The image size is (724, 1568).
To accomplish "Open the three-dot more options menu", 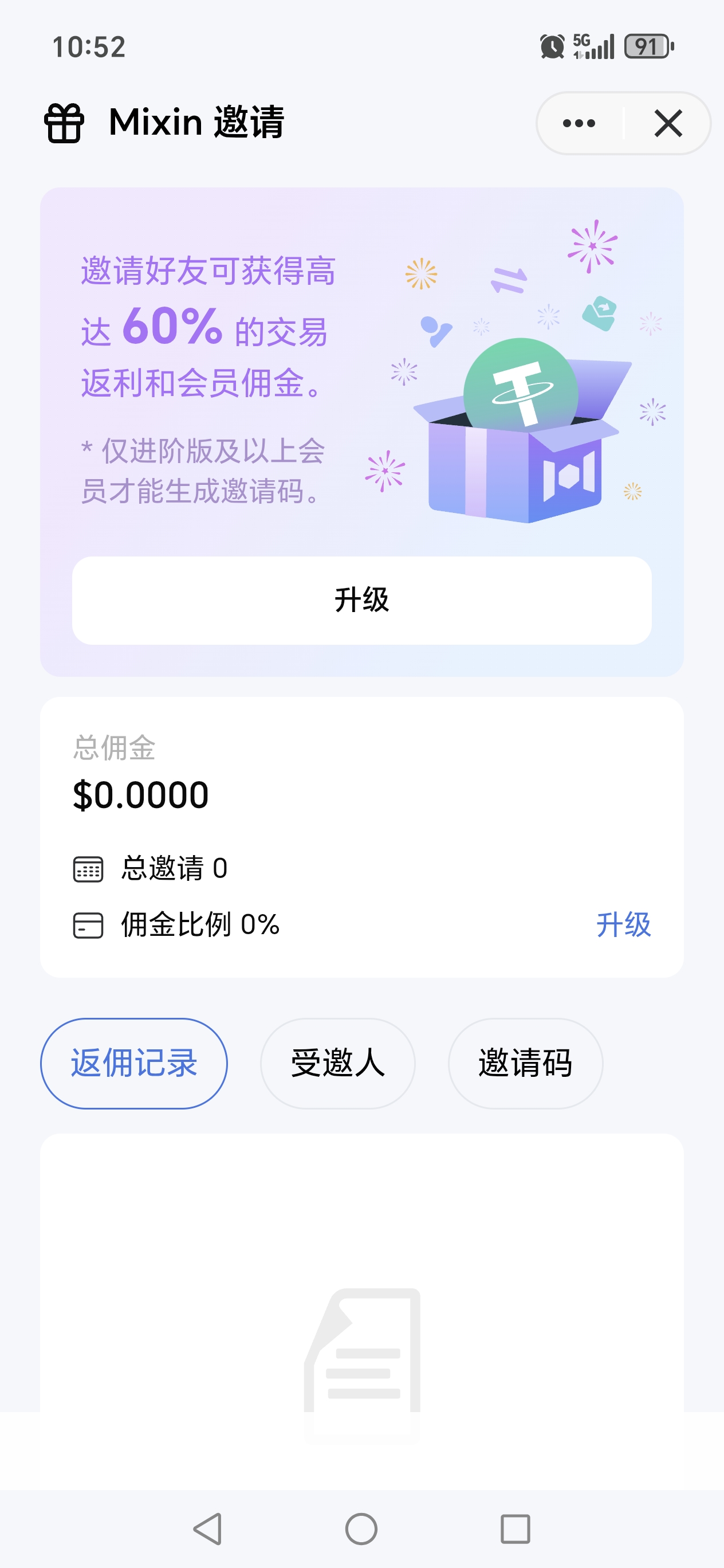I will tap(579, 124).
